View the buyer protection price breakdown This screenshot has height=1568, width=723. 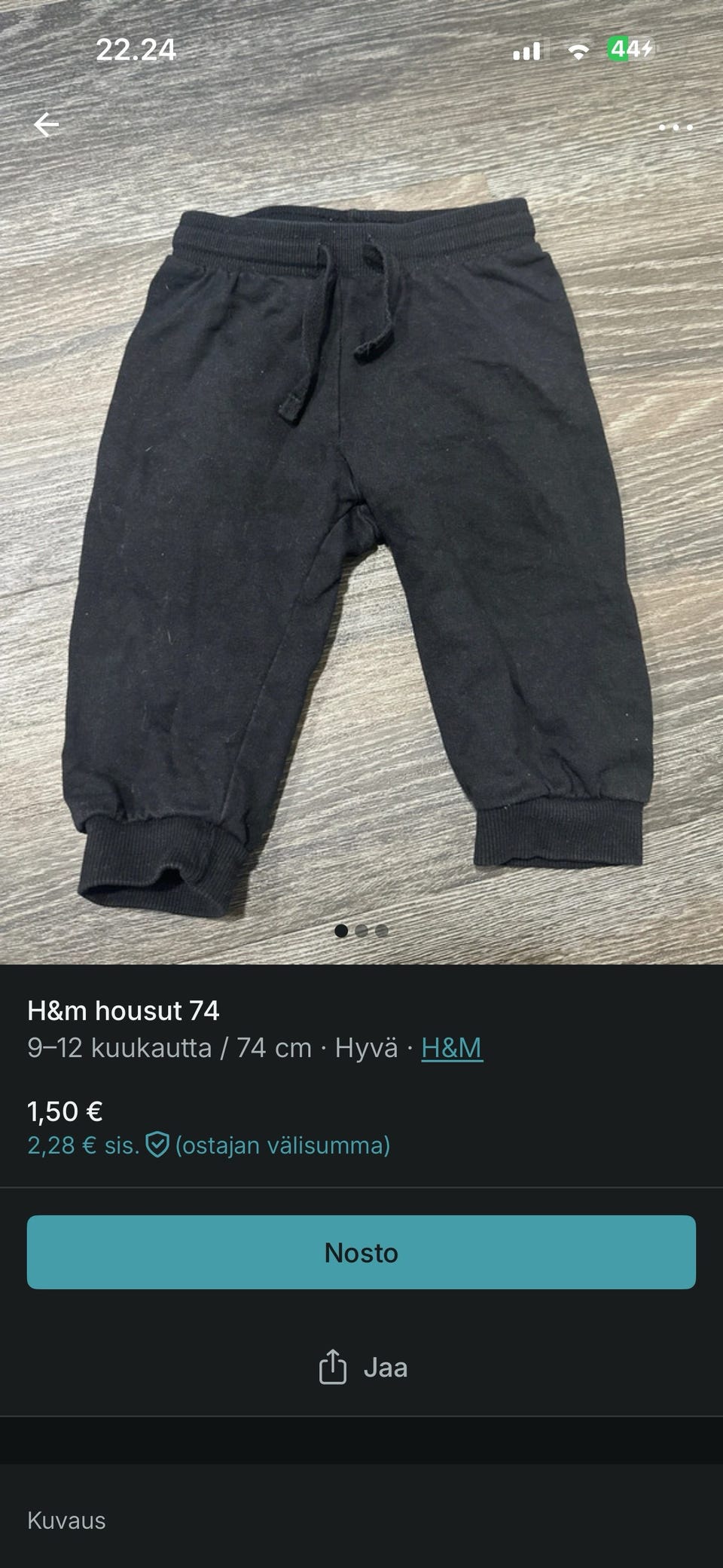coord(209,1145)
